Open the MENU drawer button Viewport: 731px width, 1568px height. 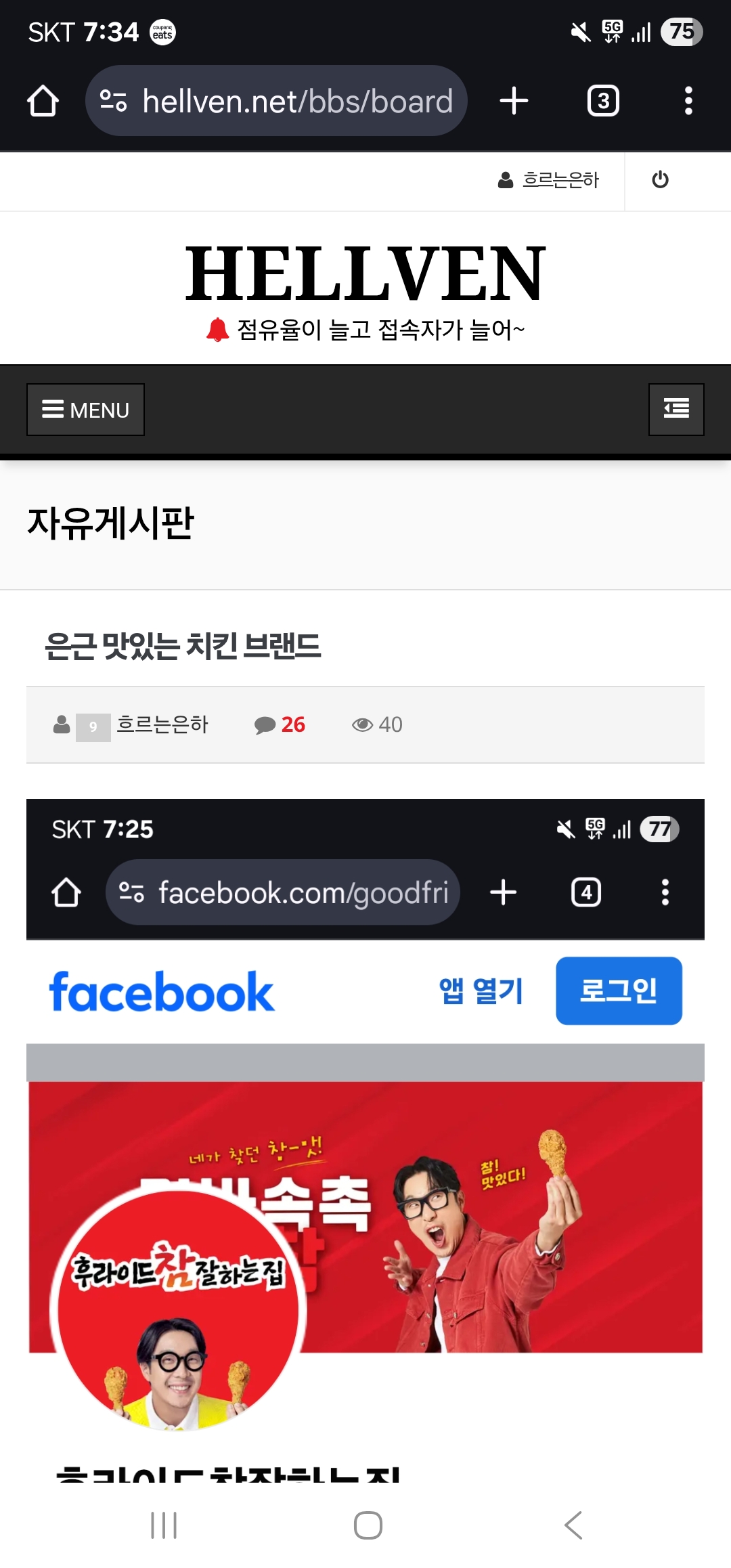point(85,410)
